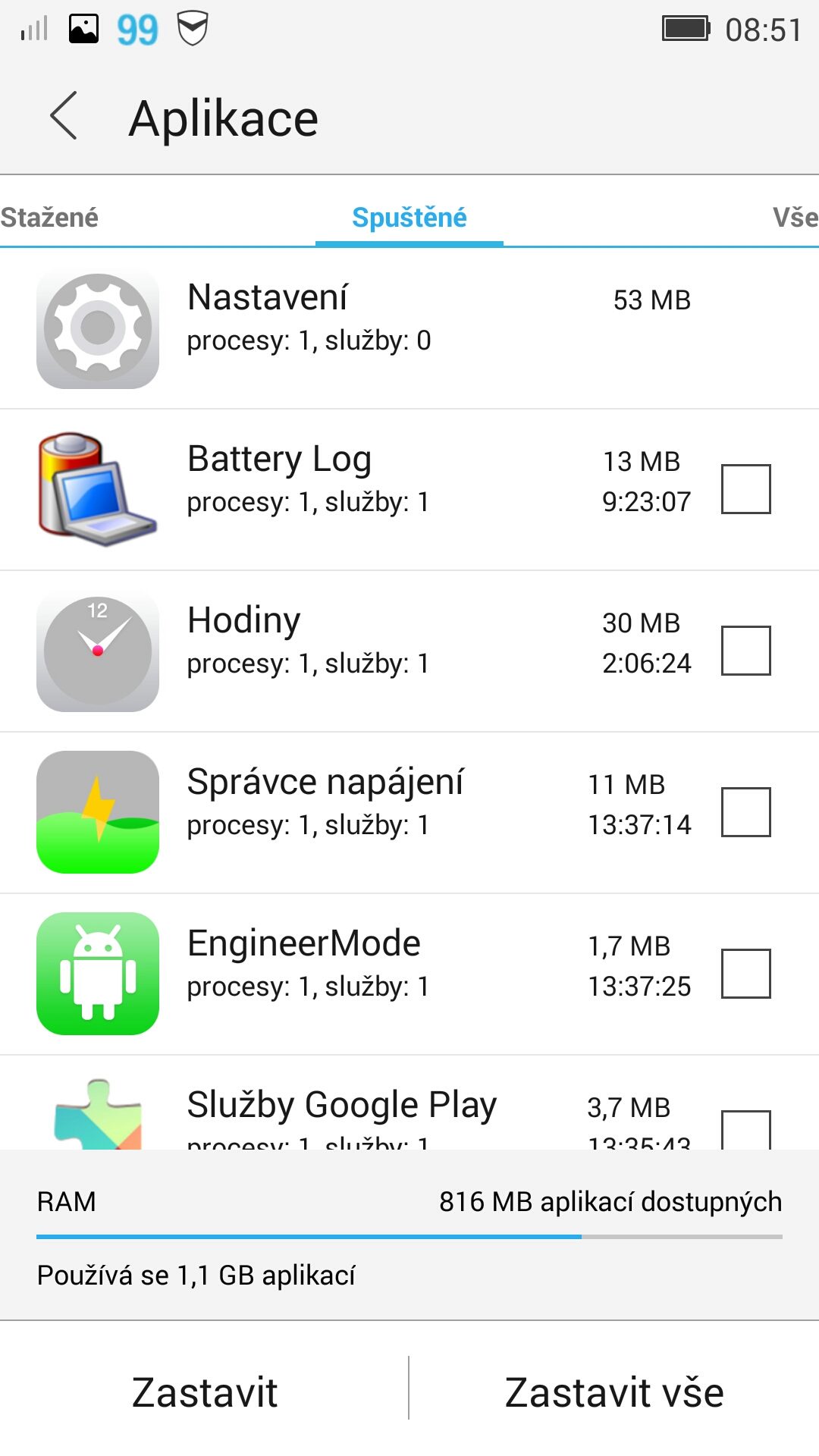Tick the checkbox next to Hodiny

746,651
